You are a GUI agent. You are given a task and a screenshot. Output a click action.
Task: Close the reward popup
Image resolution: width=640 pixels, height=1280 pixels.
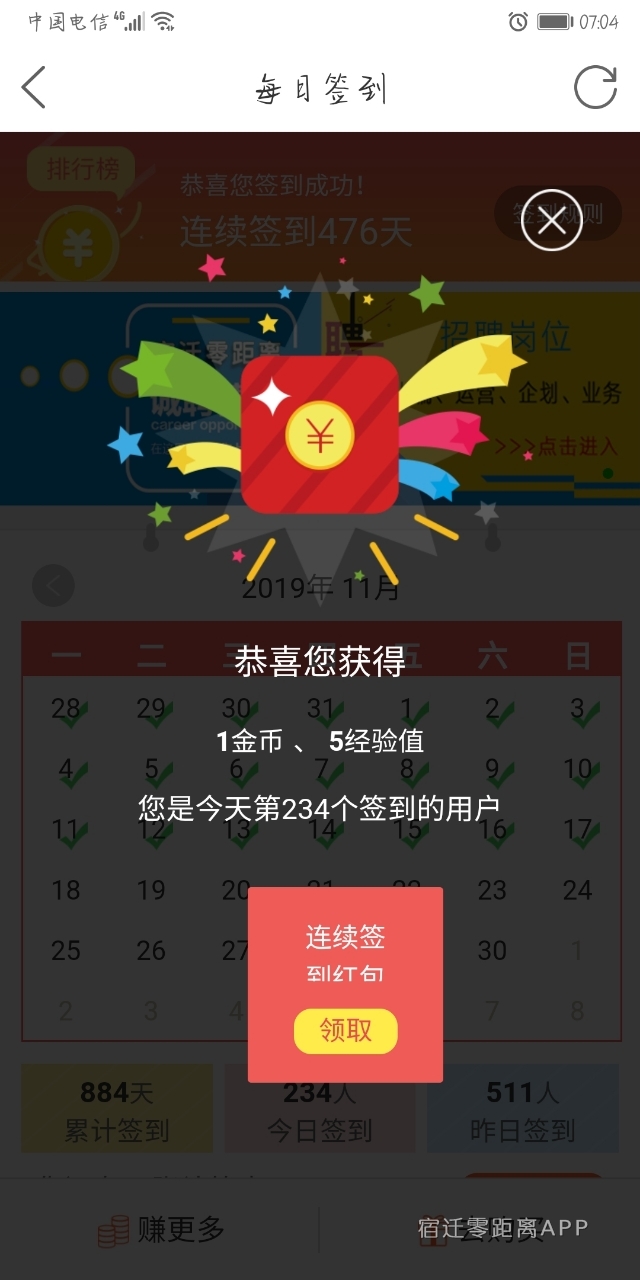pyautogui.click(x=551, y=220)
